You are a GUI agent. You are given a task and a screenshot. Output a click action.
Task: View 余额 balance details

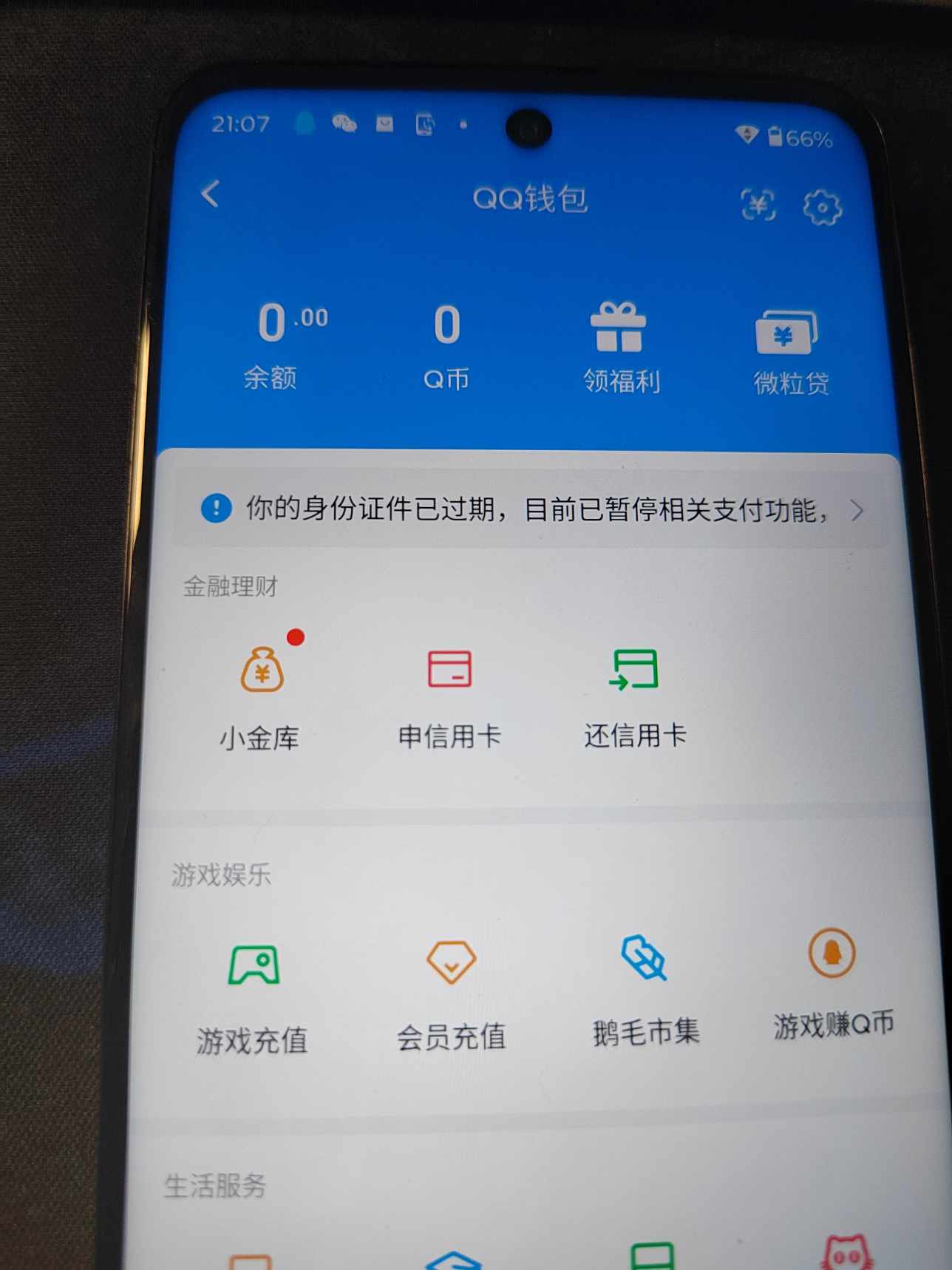coord(281,344)
